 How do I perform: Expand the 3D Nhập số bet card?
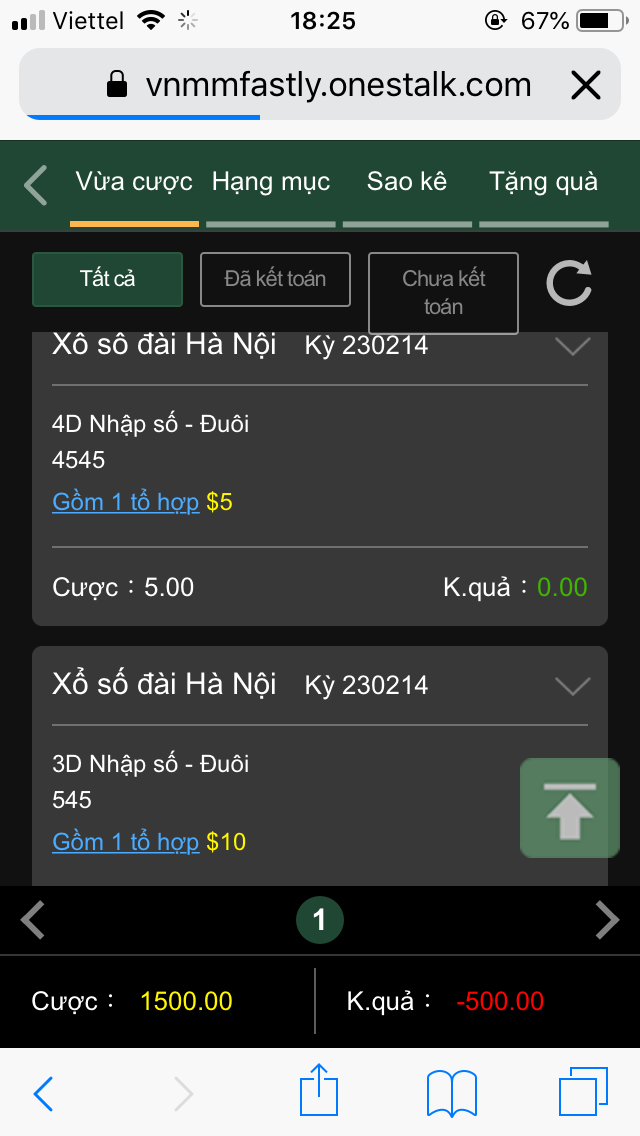point(573,685)
